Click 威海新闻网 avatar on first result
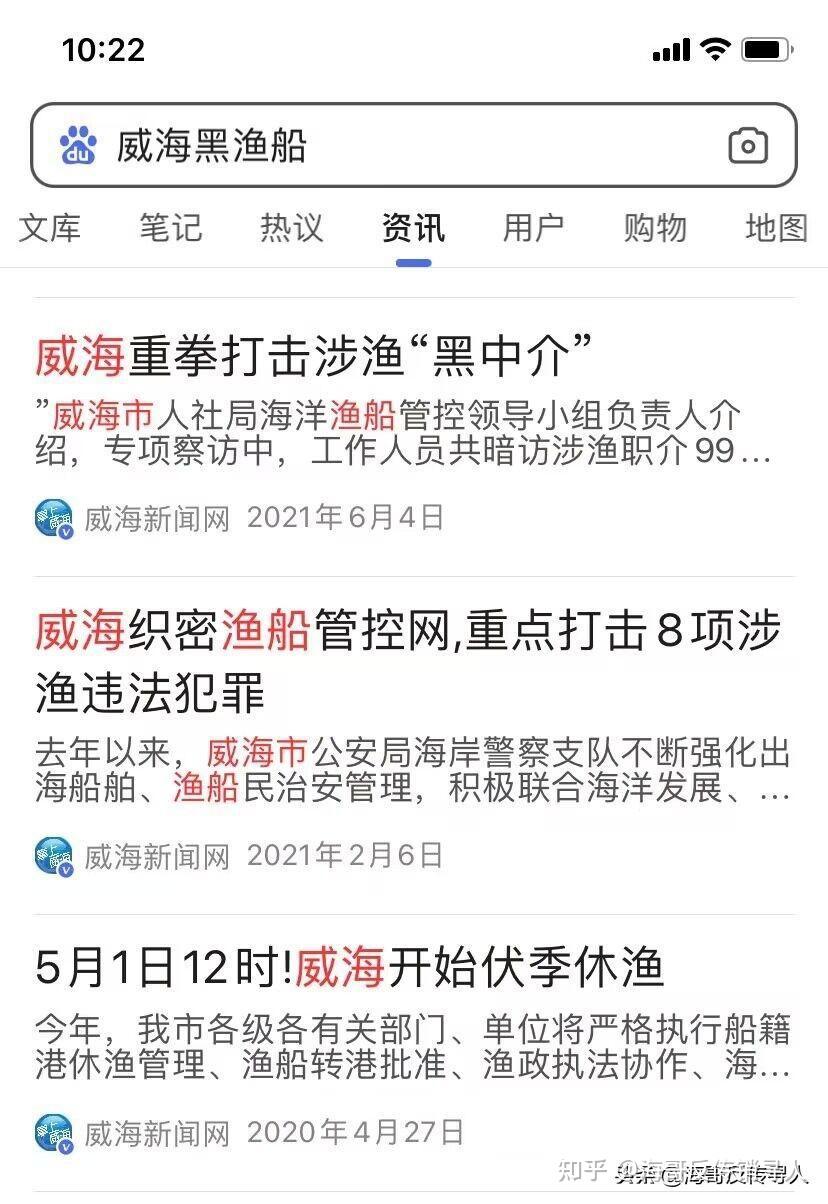The width and height of the screenshot is (828, 1204). (x=55, y=518)
